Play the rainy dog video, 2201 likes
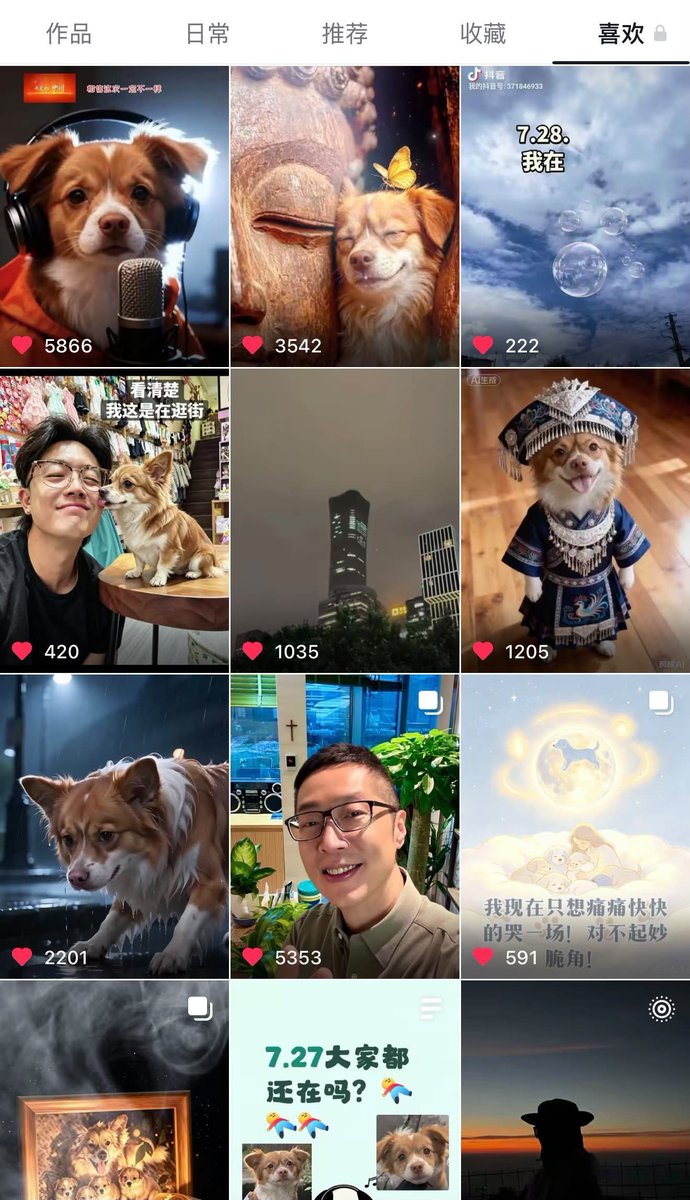 click(x=114, y=826)
